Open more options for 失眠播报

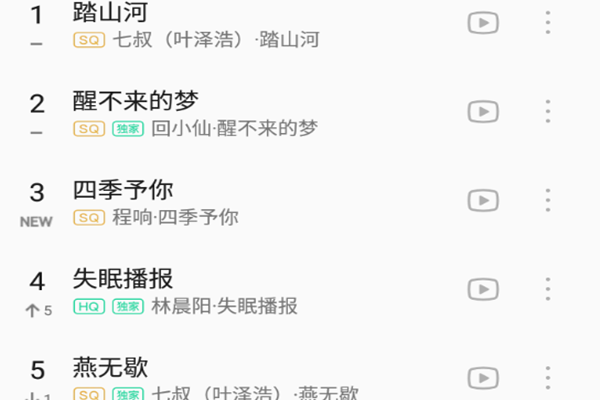click(x=547, y=289)
